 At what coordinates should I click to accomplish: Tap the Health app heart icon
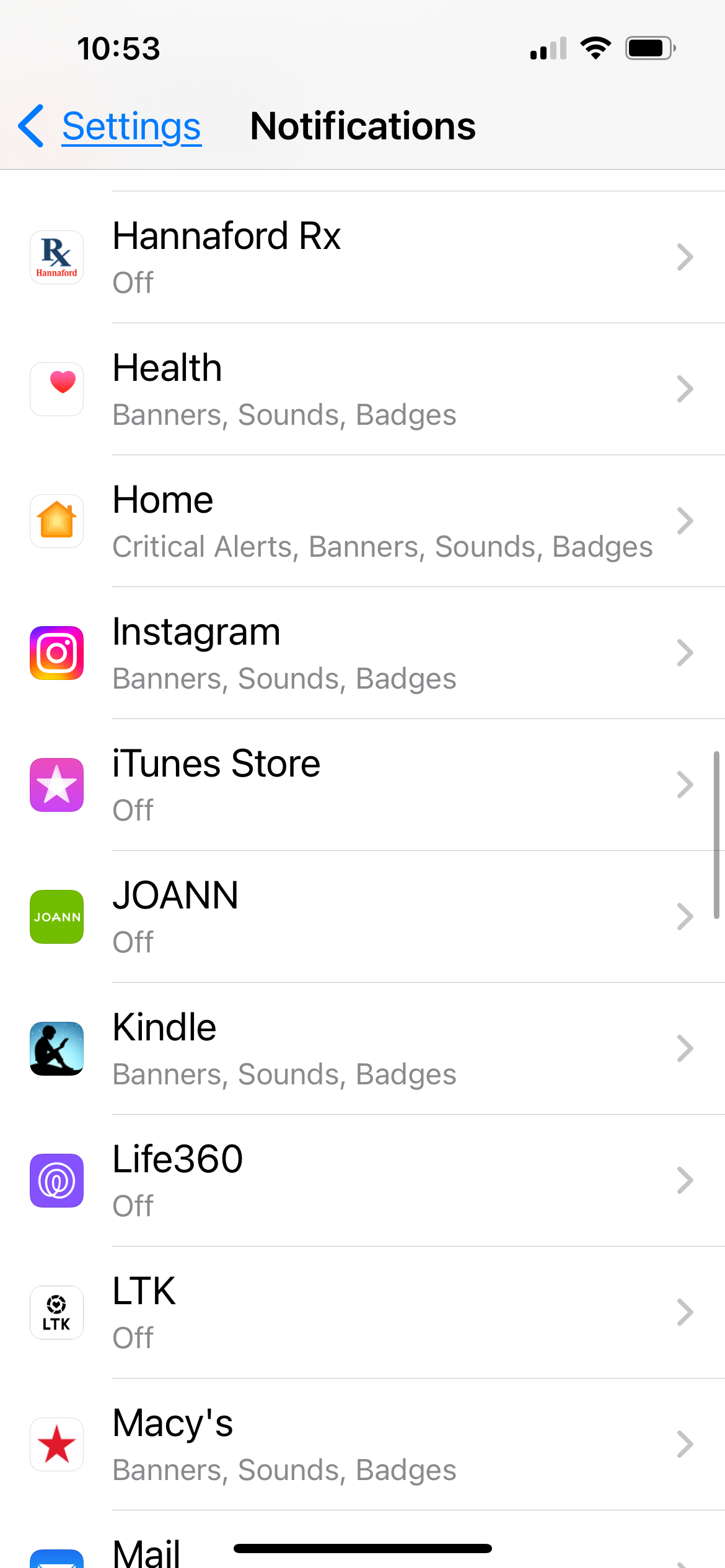(x=56, y=389)
